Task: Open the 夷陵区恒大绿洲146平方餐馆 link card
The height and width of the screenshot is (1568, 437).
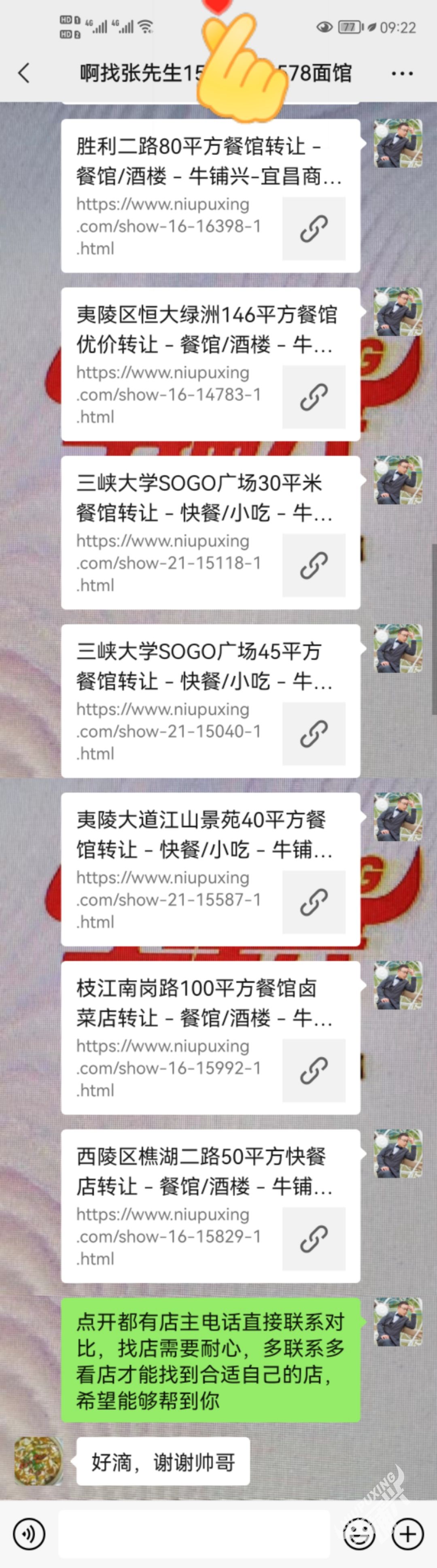Action: pyautogui.click(x=210, y=365)
